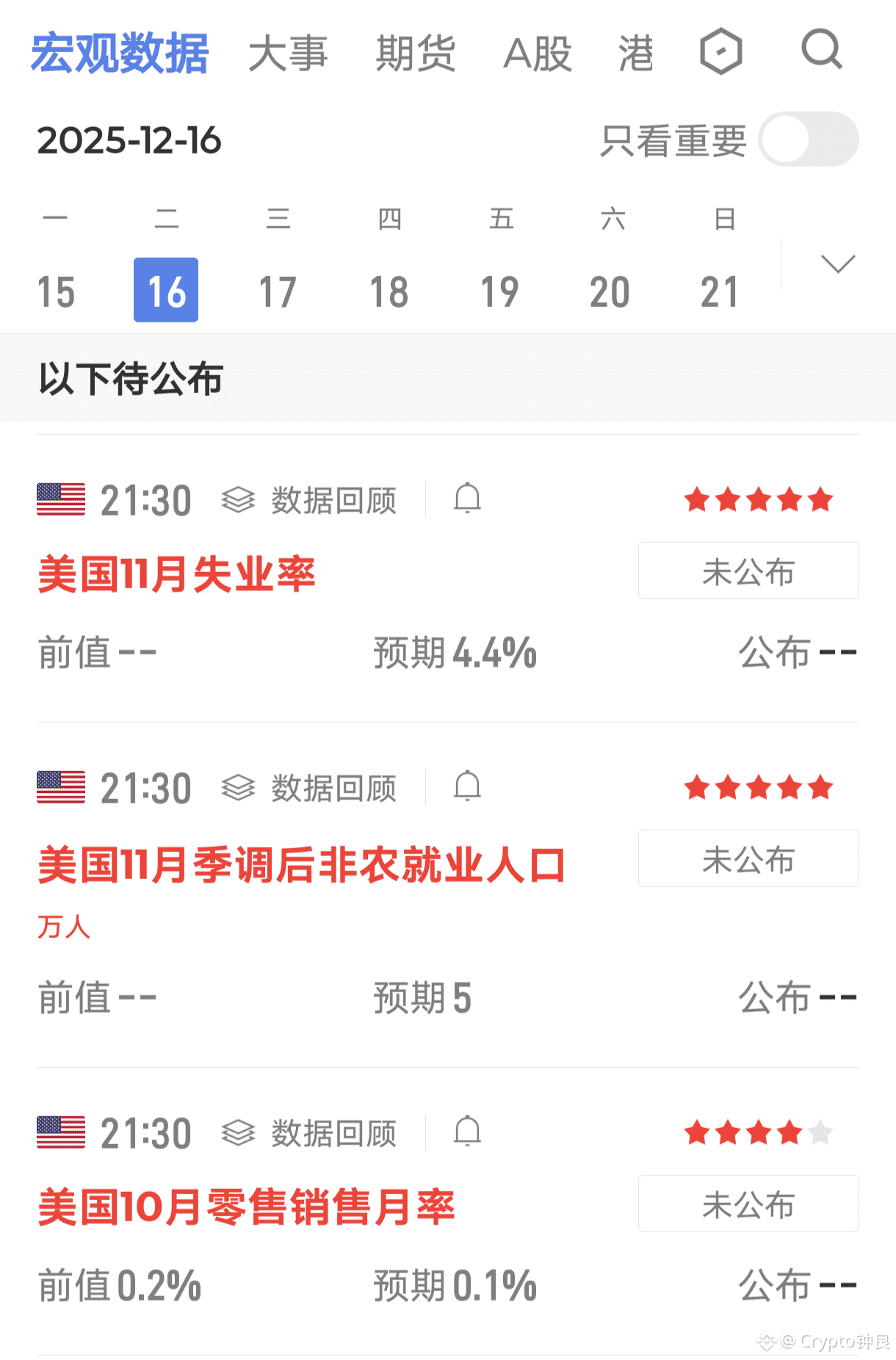Select date 17 in the week strip
This screenshot has width=896, height=1360.
[278, 292]
